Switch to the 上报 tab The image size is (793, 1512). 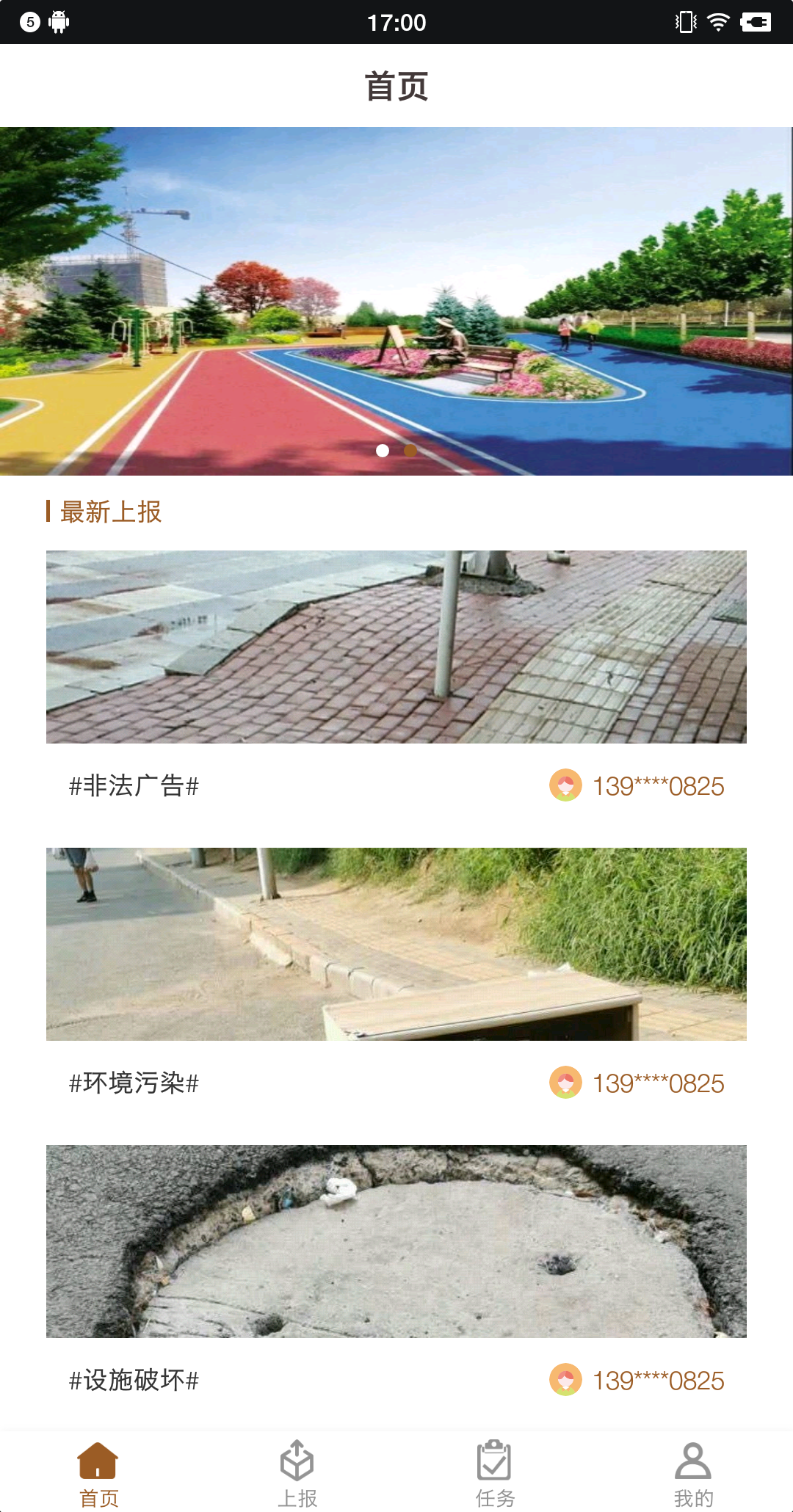point(297,1472)
